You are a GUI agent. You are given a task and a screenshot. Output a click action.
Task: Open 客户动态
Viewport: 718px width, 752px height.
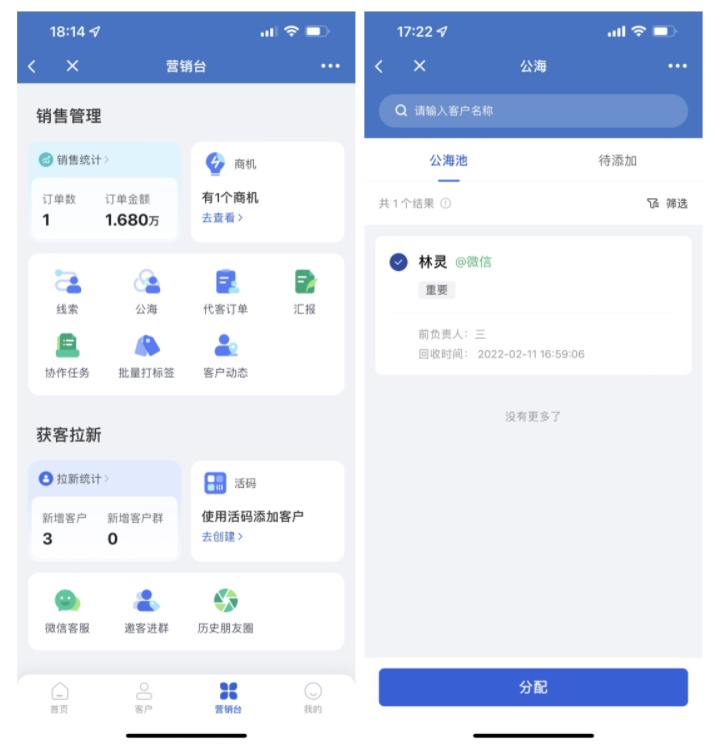226,355
